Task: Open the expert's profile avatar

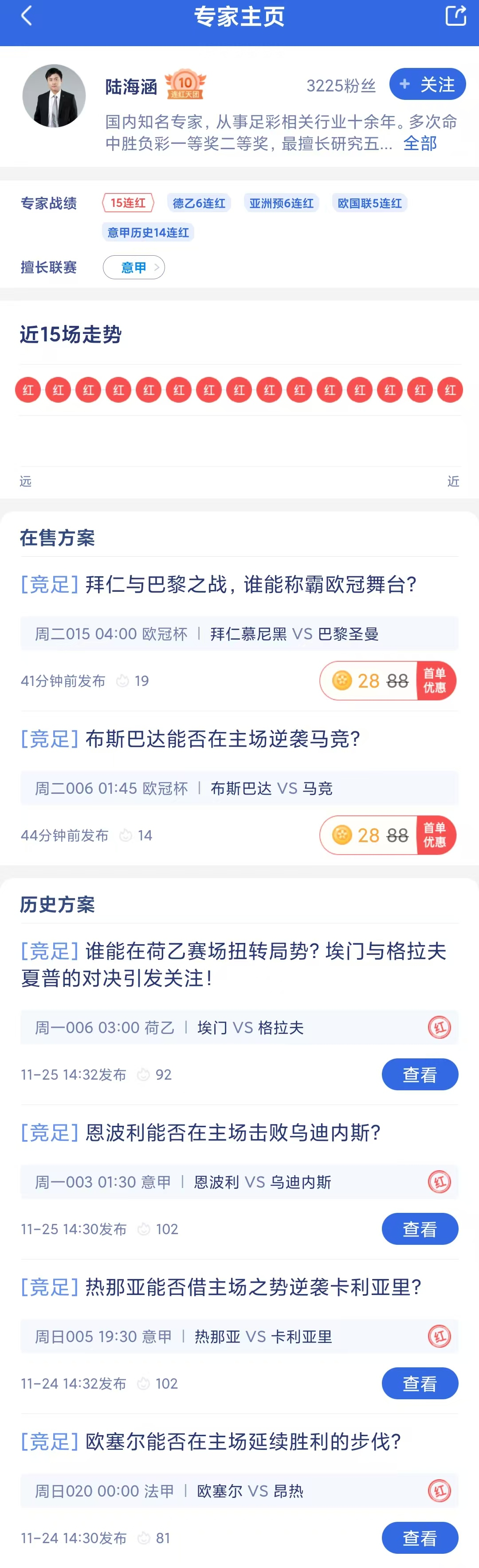Action: click(x=54, y=96)
